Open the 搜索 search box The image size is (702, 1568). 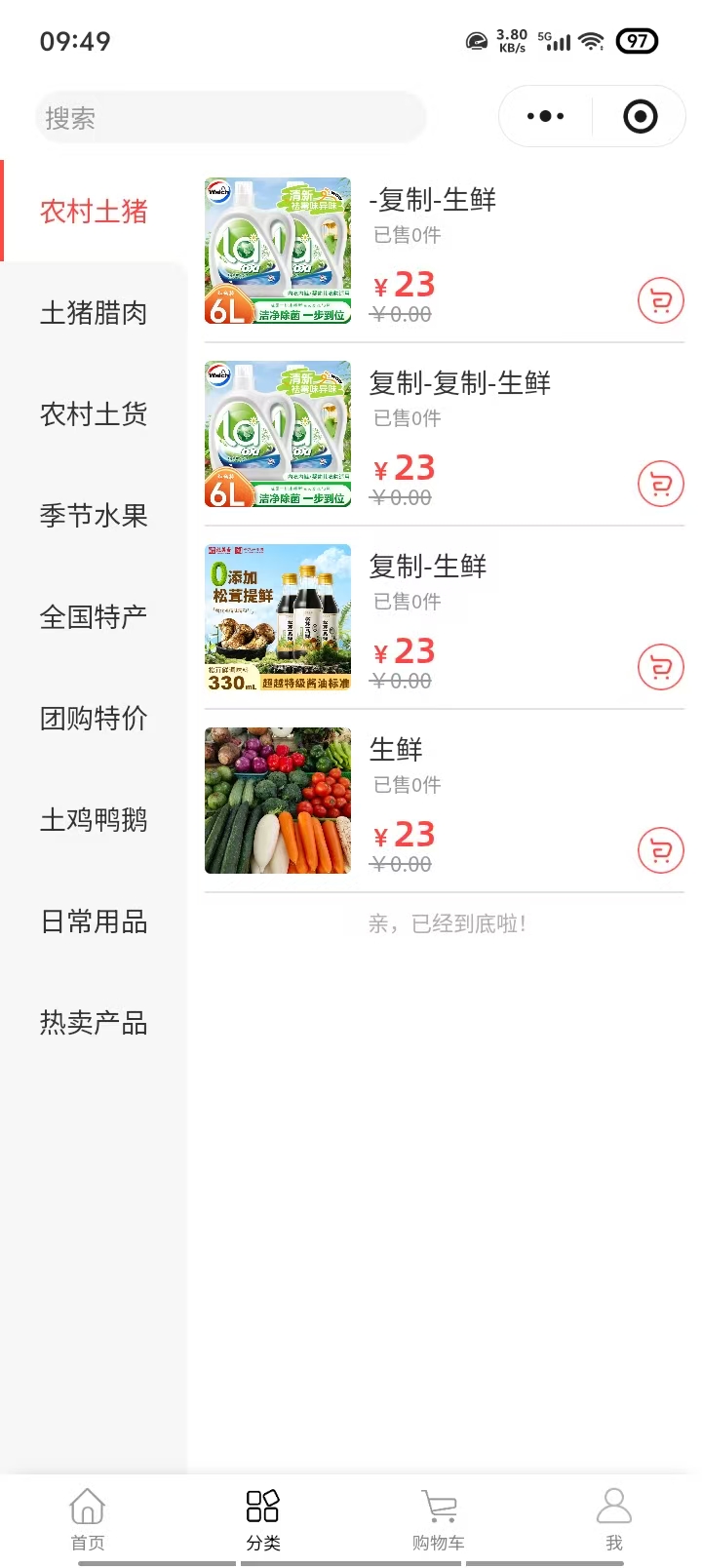(230, 118)
